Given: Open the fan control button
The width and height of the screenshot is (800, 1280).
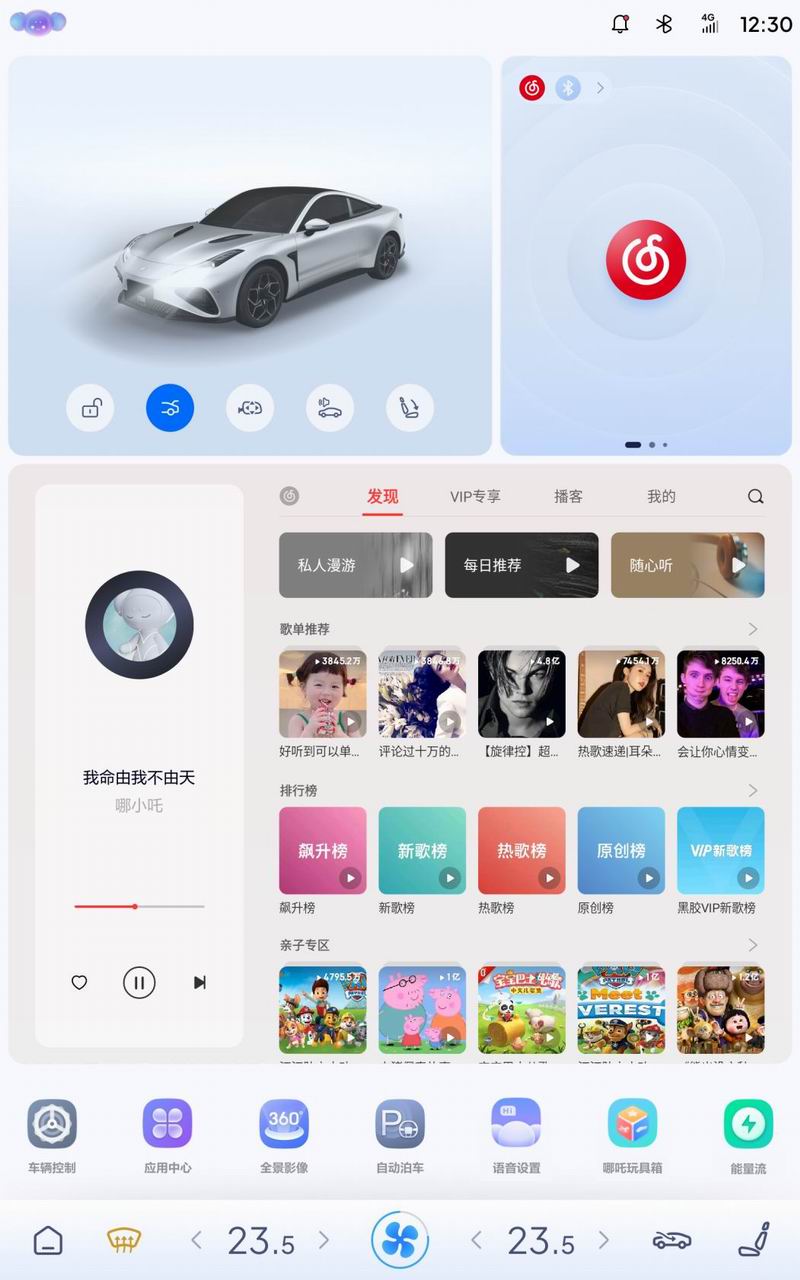Looking at the screenshot, I should point(400,1241).
